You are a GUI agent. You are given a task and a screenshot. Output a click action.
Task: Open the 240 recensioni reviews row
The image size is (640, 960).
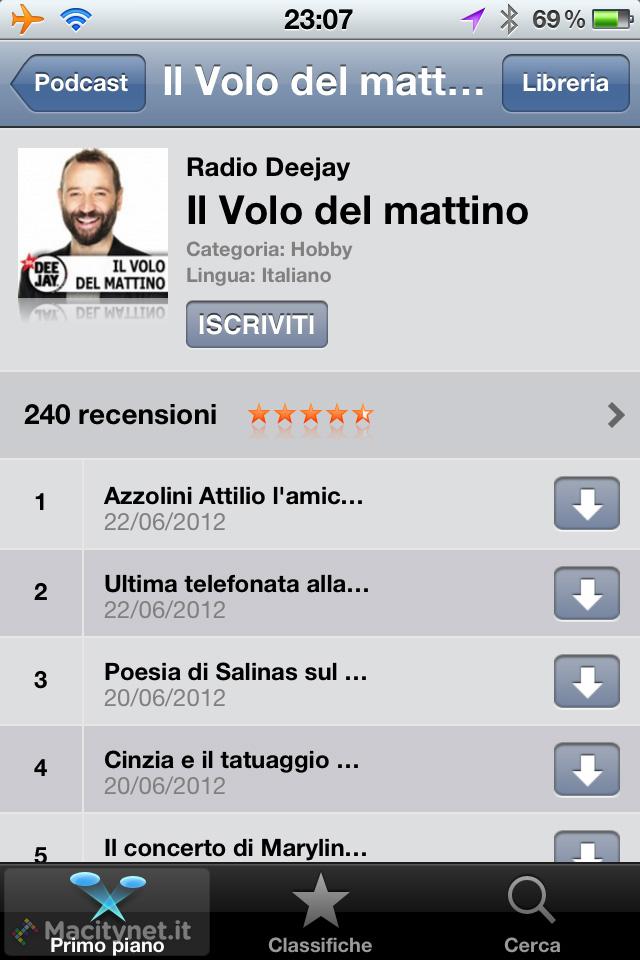coord(320,414)
